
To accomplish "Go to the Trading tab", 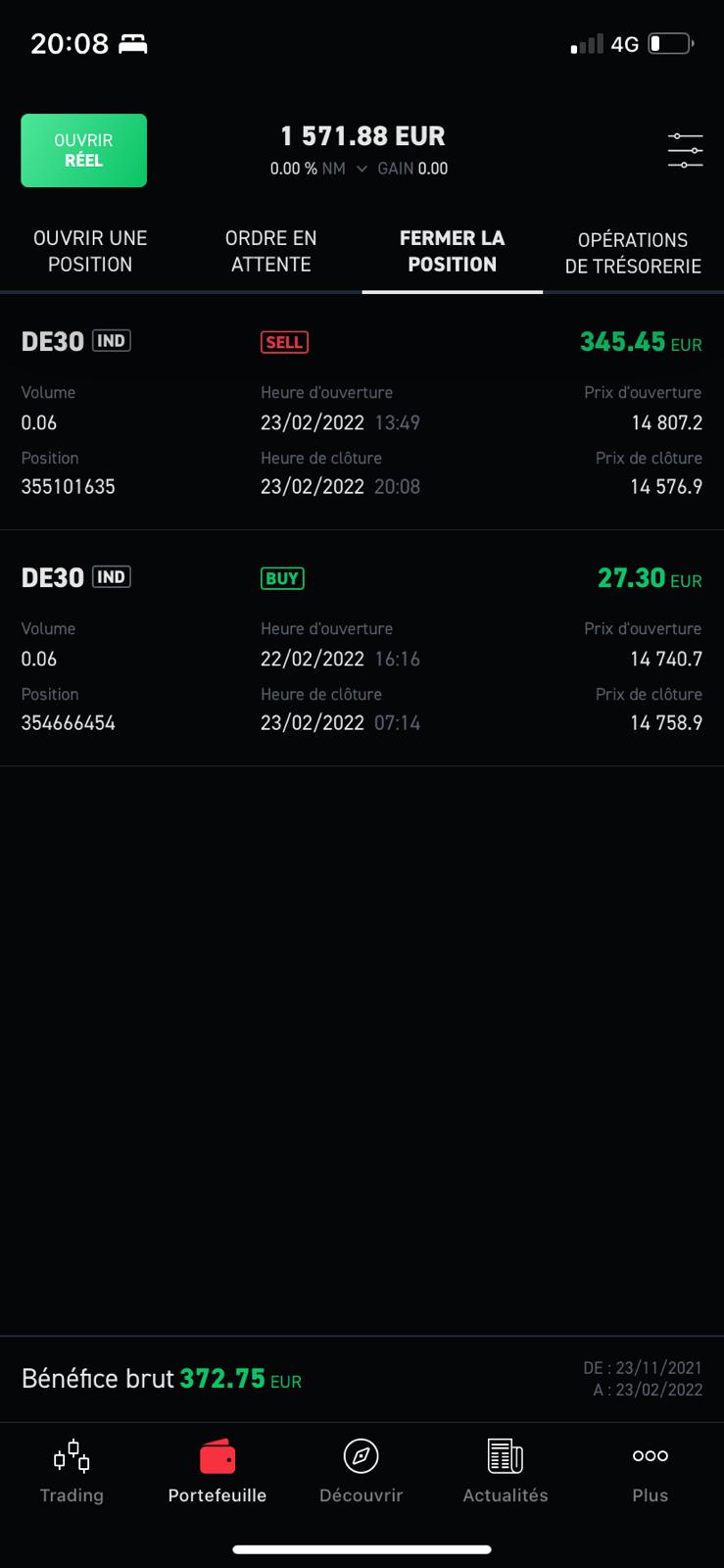I will click(x=72, y=1472).
